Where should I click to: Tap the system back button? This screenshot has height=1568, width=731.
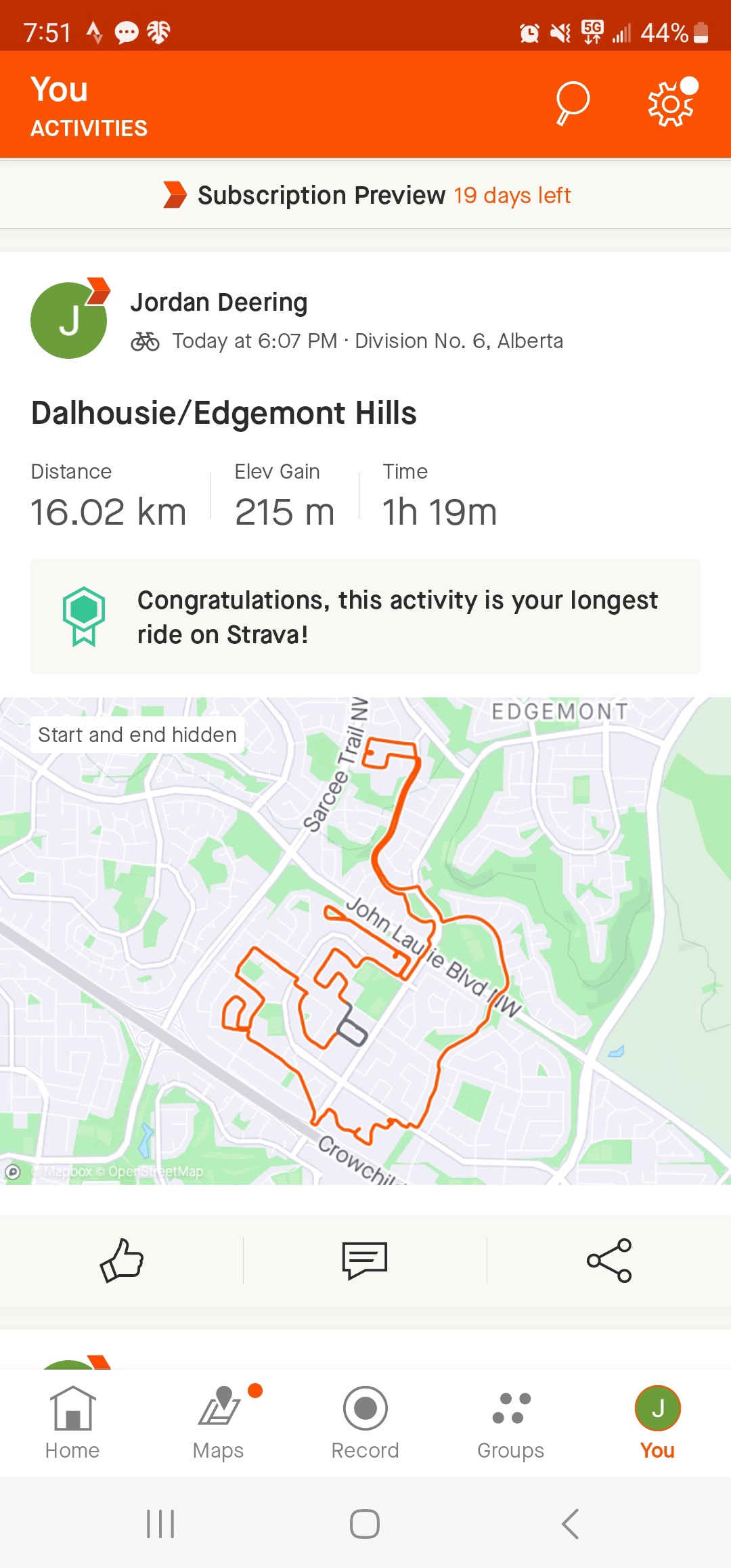click(x=570, y=1524)
